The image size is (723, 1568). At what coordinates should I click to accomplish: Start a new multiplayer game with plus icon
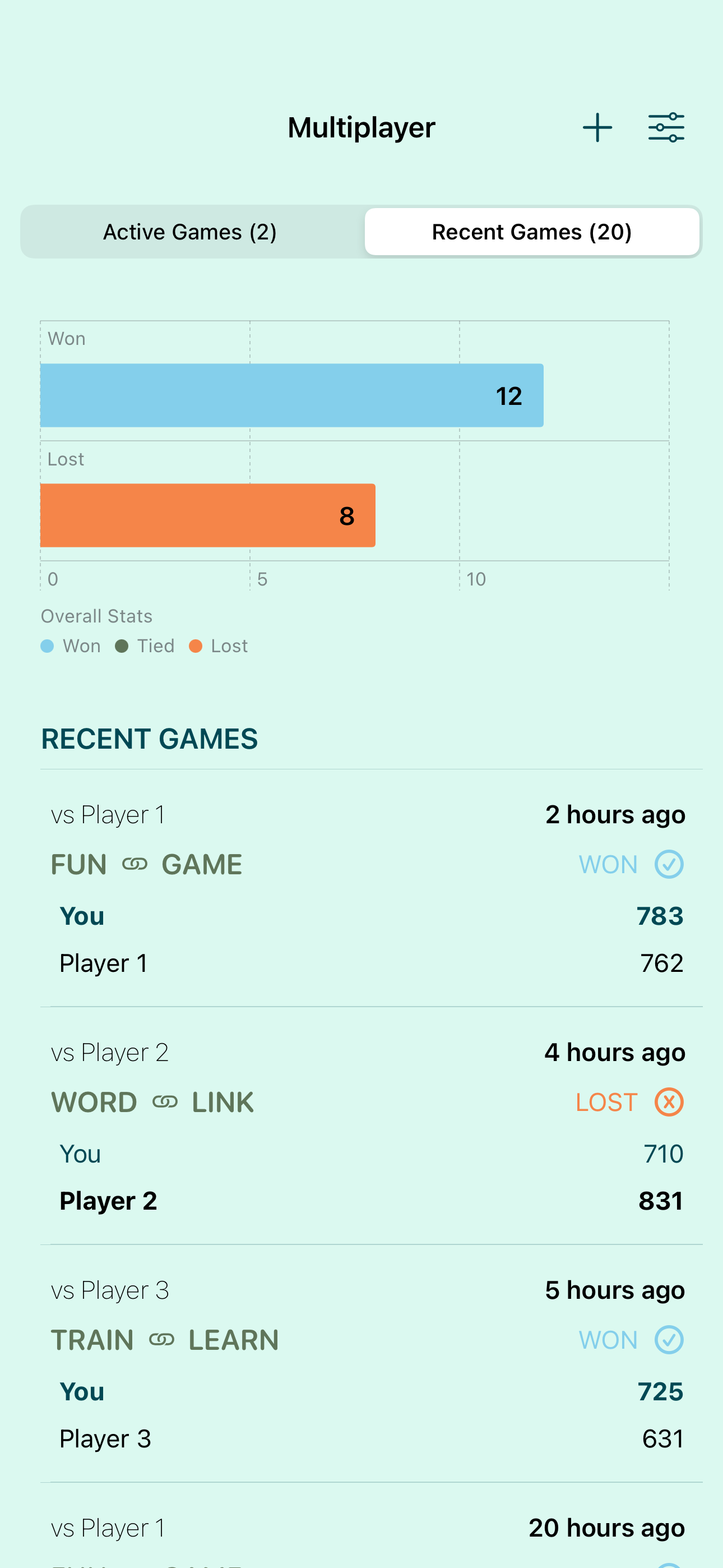[x=597, y=128]
